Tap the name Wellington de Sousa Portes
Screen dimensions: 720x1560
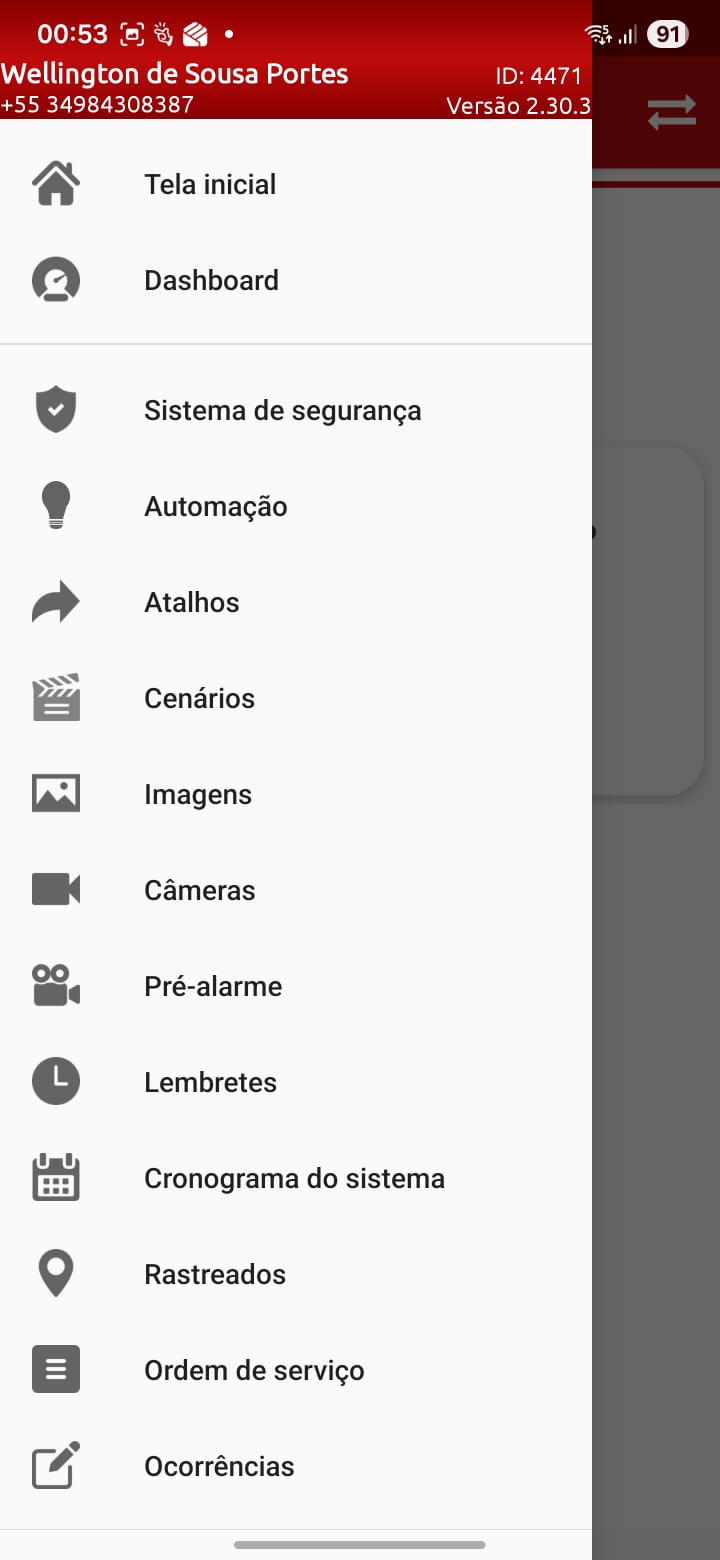[174, 73]
